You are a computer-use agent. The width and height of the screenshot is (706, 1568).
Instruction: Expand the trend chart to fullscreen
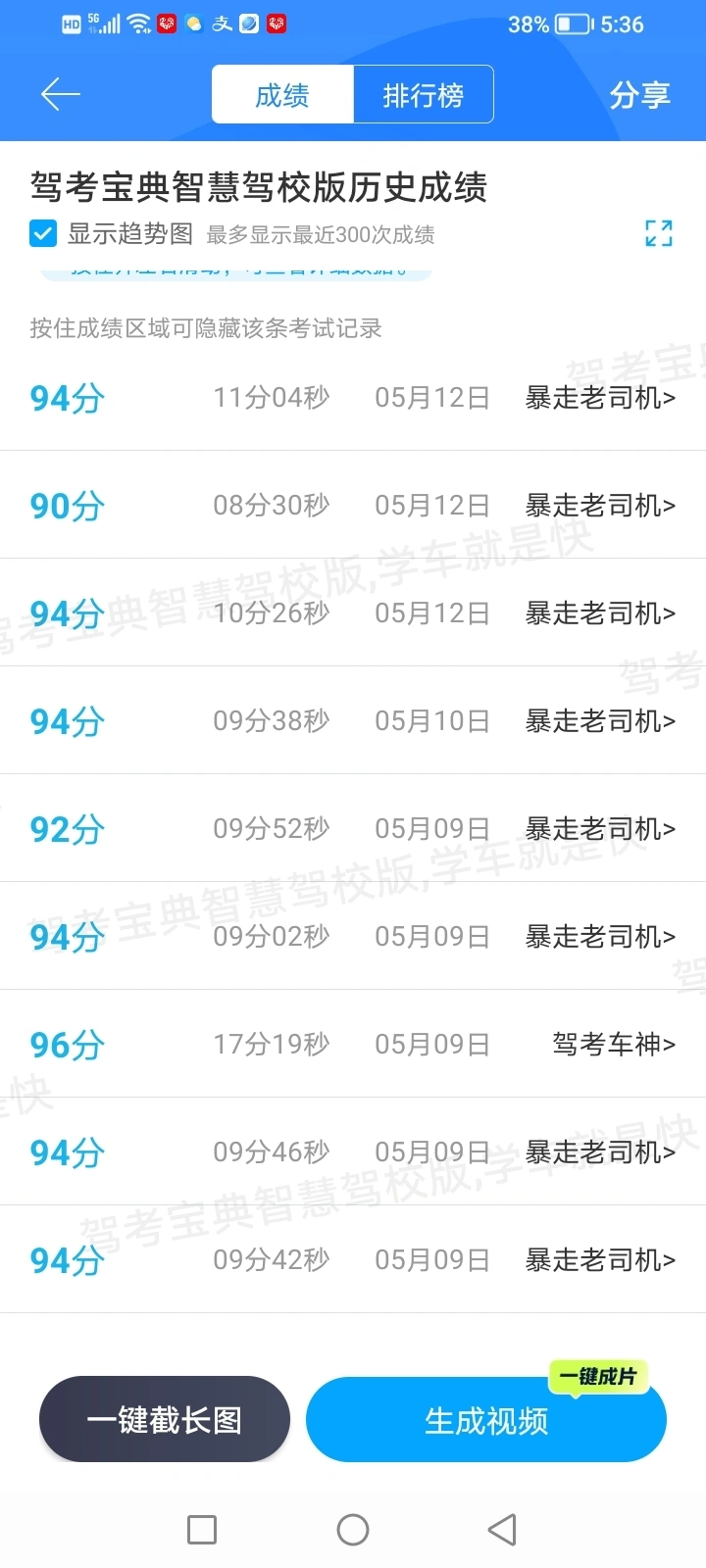click(x=659, y=233)
